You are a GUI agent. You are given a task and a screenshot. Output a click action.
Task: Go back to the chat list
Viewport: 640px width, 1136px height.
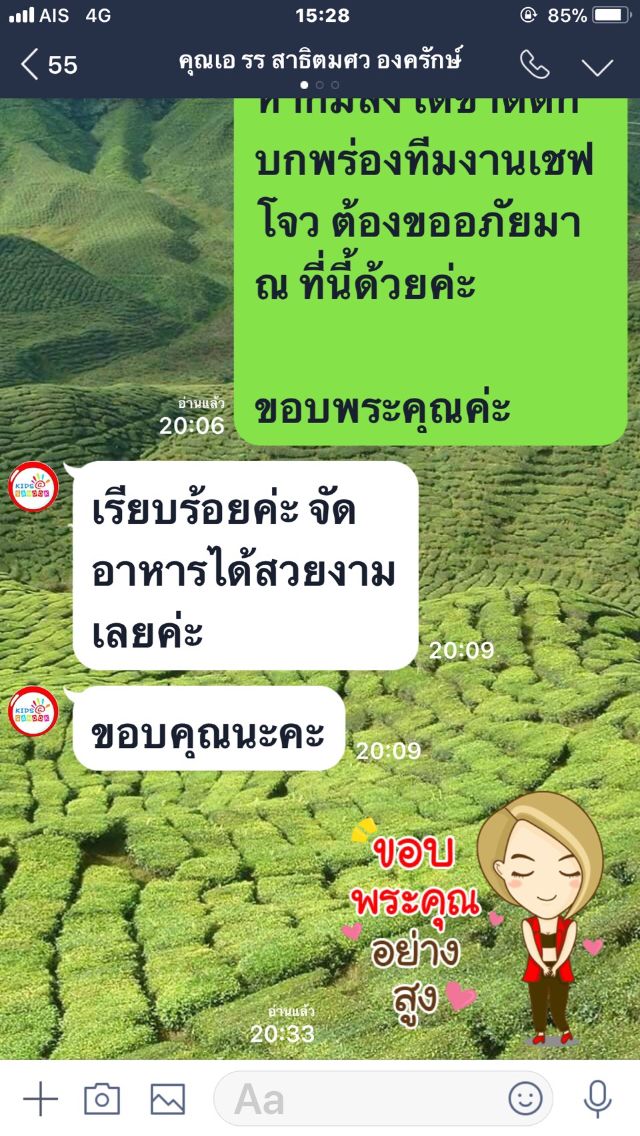coord(48,65)
